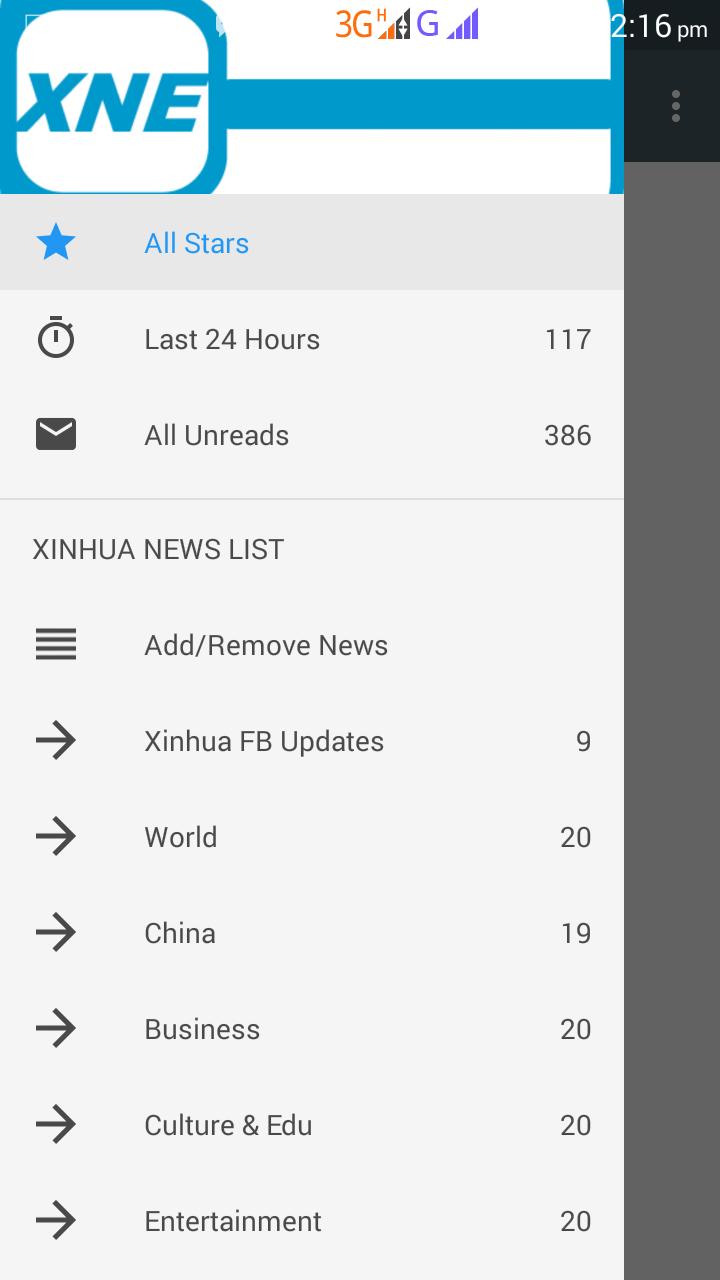Open All Unreads via the envelope icon
The height and width of the screenshot is (1280, 720).
pos(56,434)
